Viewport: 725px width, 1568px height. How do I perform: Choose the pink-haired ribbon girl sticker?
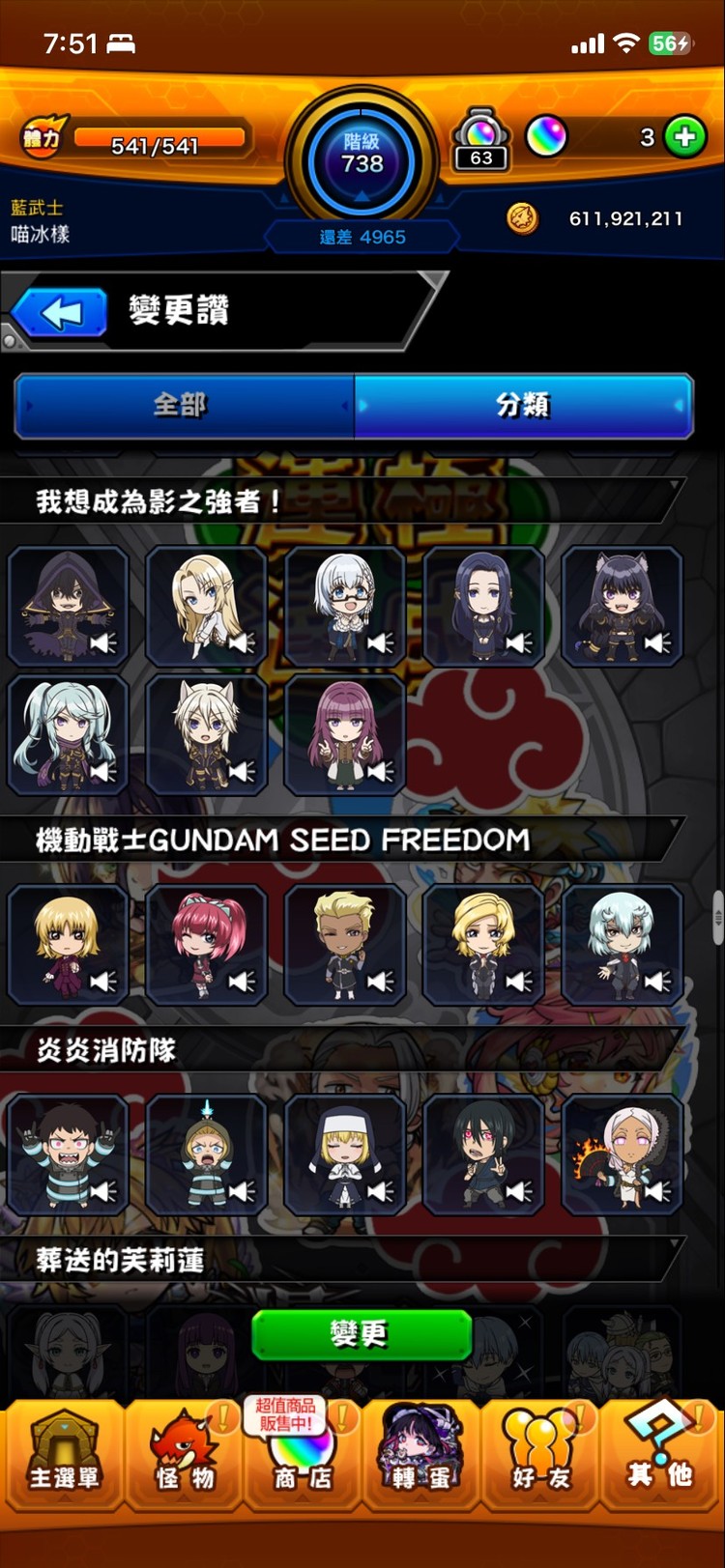tap(206, 945)
